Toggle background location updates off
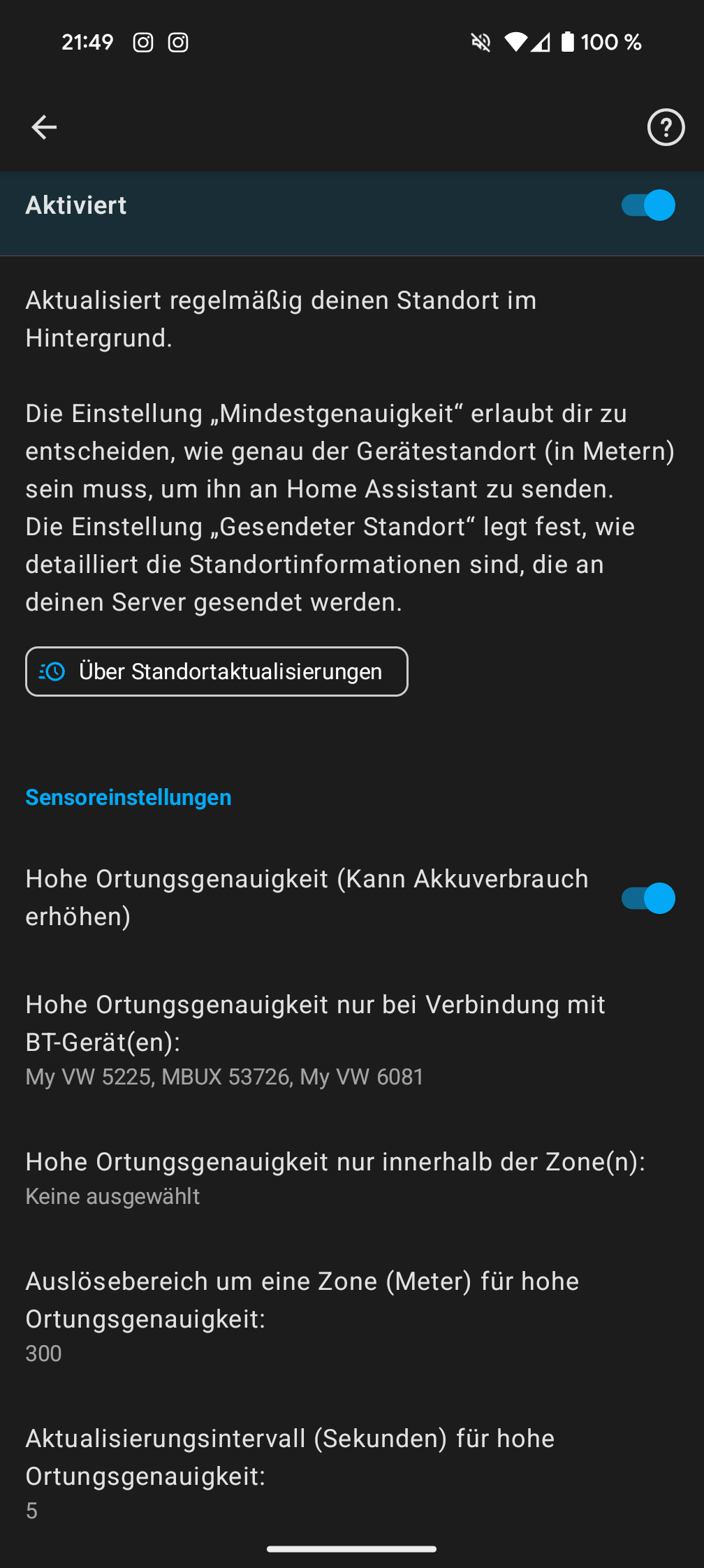 645,205
